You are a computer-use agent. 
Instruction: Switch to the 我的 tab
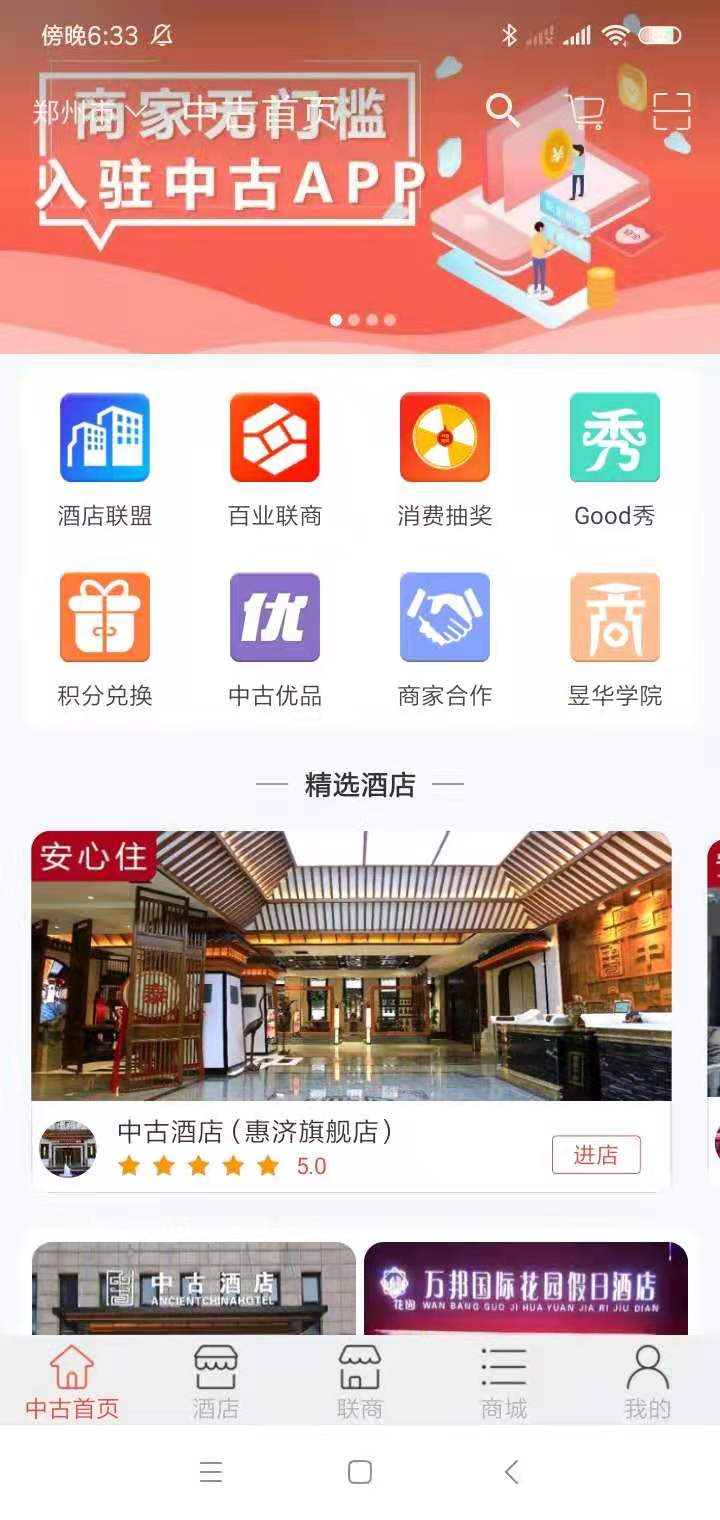[648, 1383]
